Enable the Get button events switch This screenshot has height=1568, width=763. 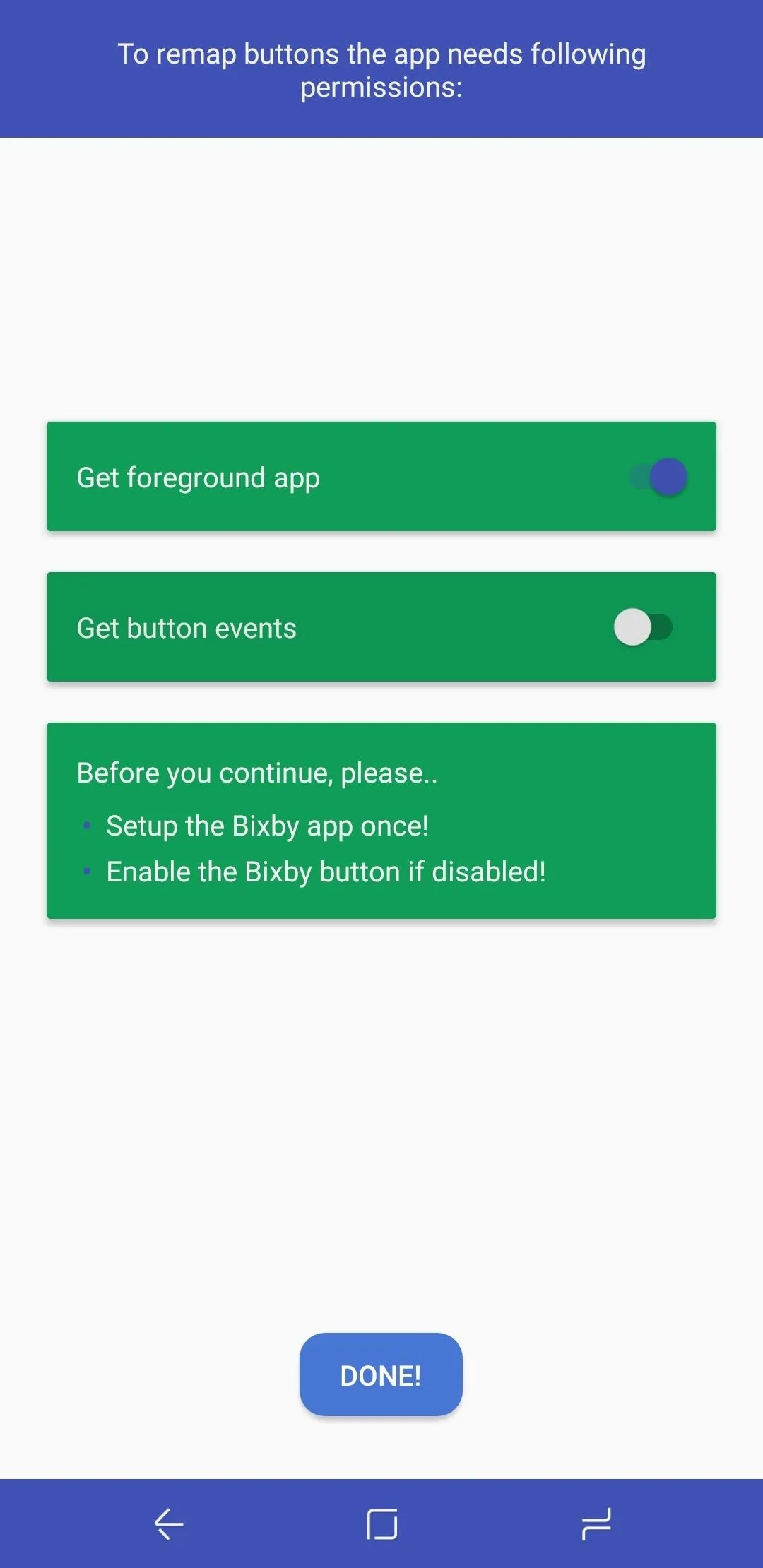click(x=643, y=627)
